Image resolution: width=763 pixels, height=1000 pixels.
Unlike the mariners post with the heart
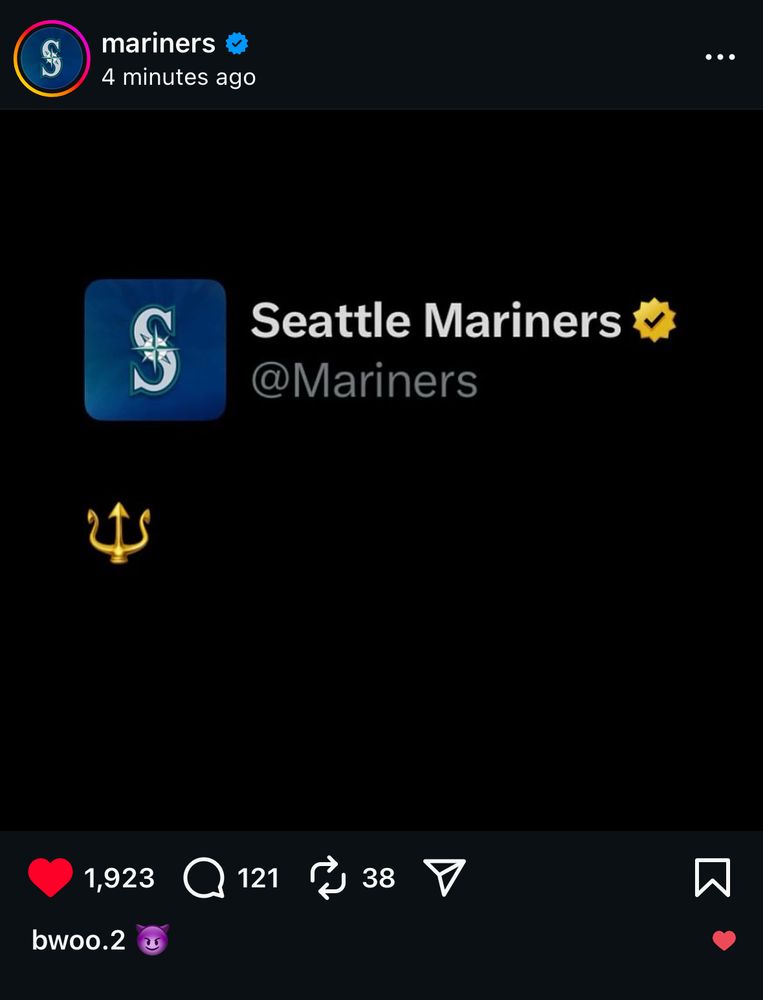[50, 878]
